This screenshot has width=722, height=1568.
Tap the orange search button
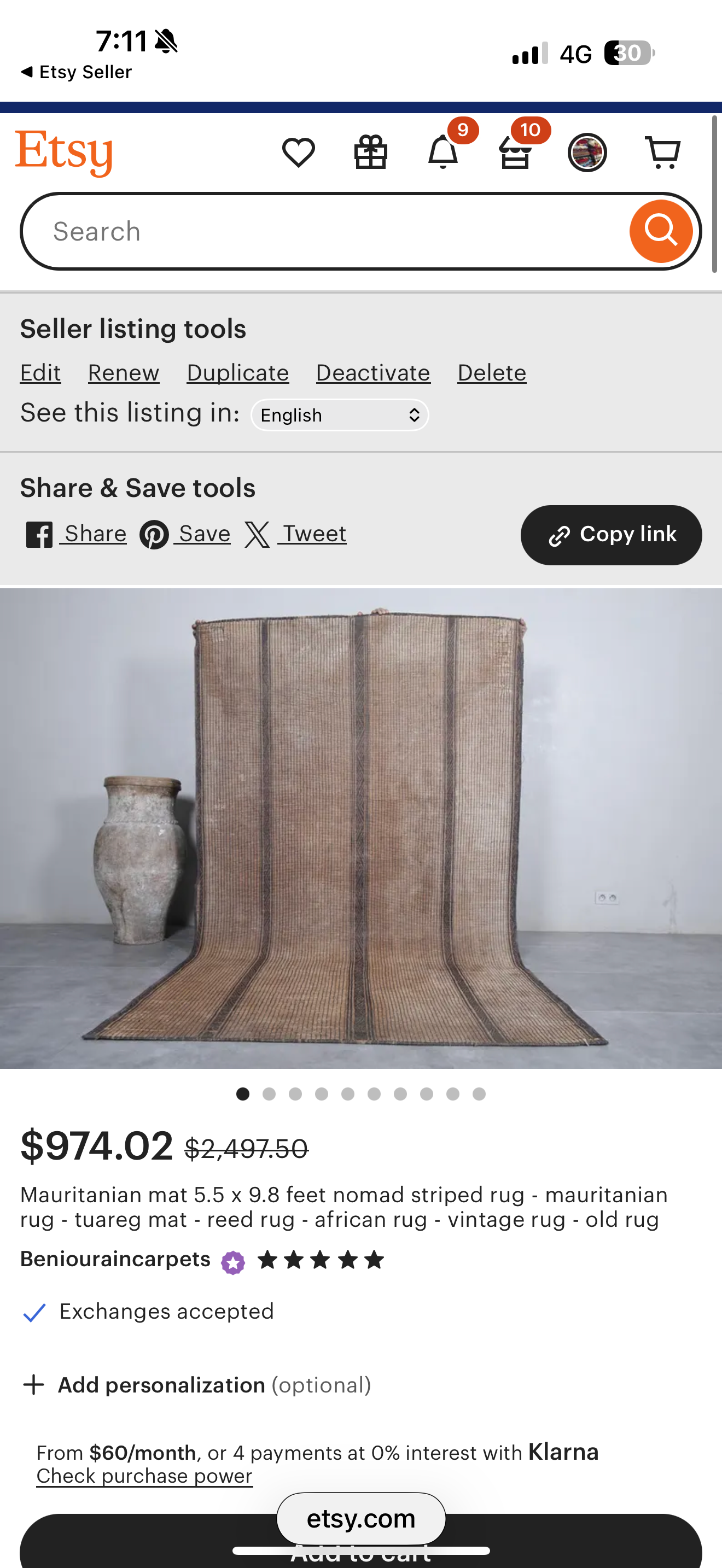click(x=661, y=231)
